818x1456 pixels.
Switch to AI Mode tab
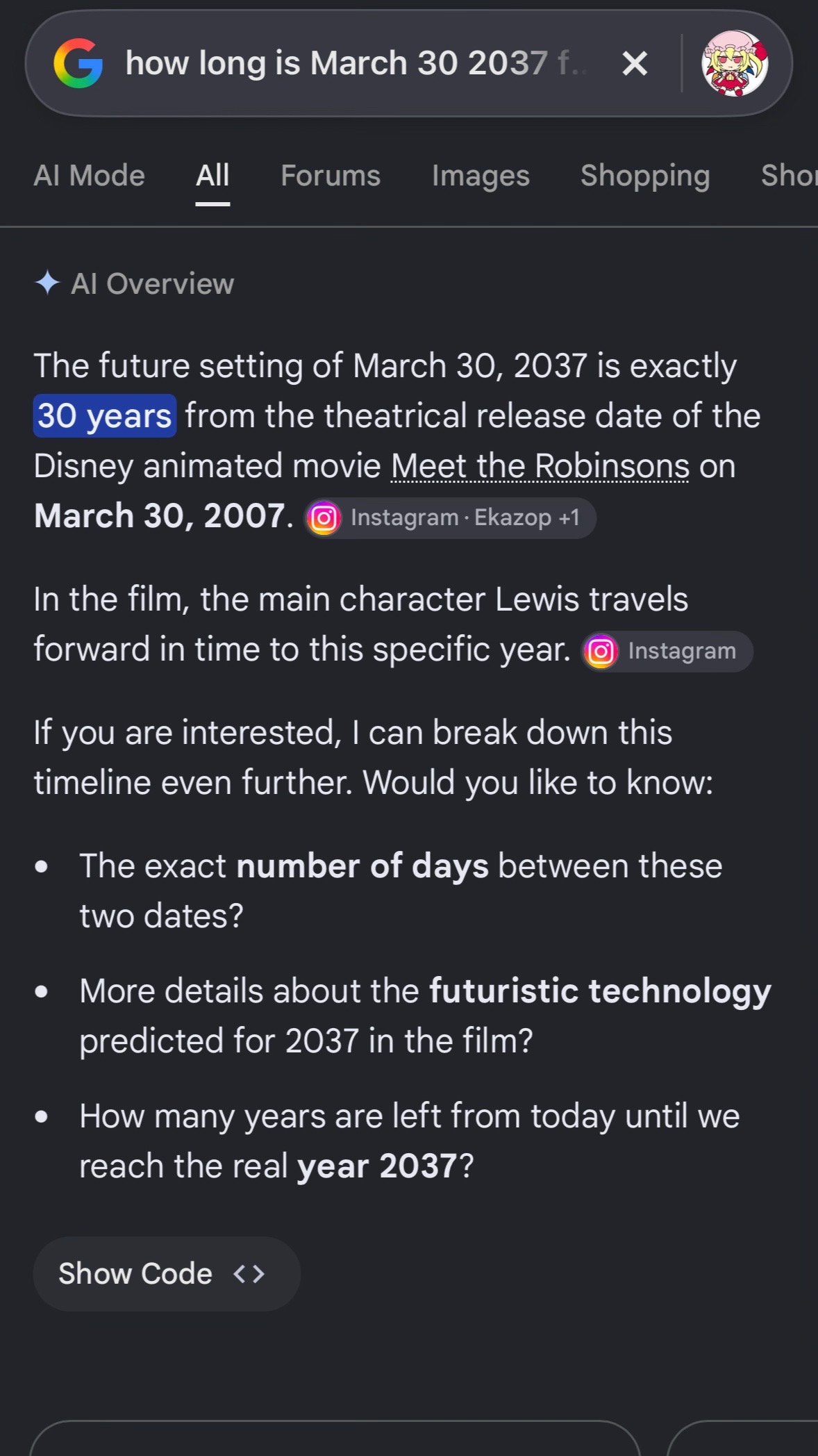(89, 176)
